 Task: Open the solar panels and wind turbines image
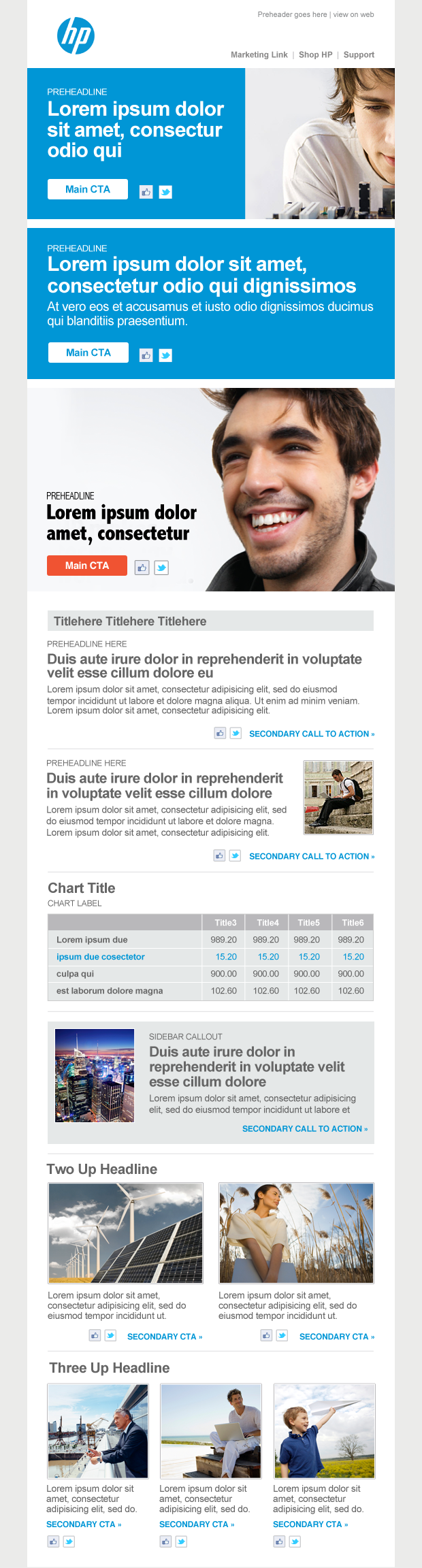(x=126, y=1233)
